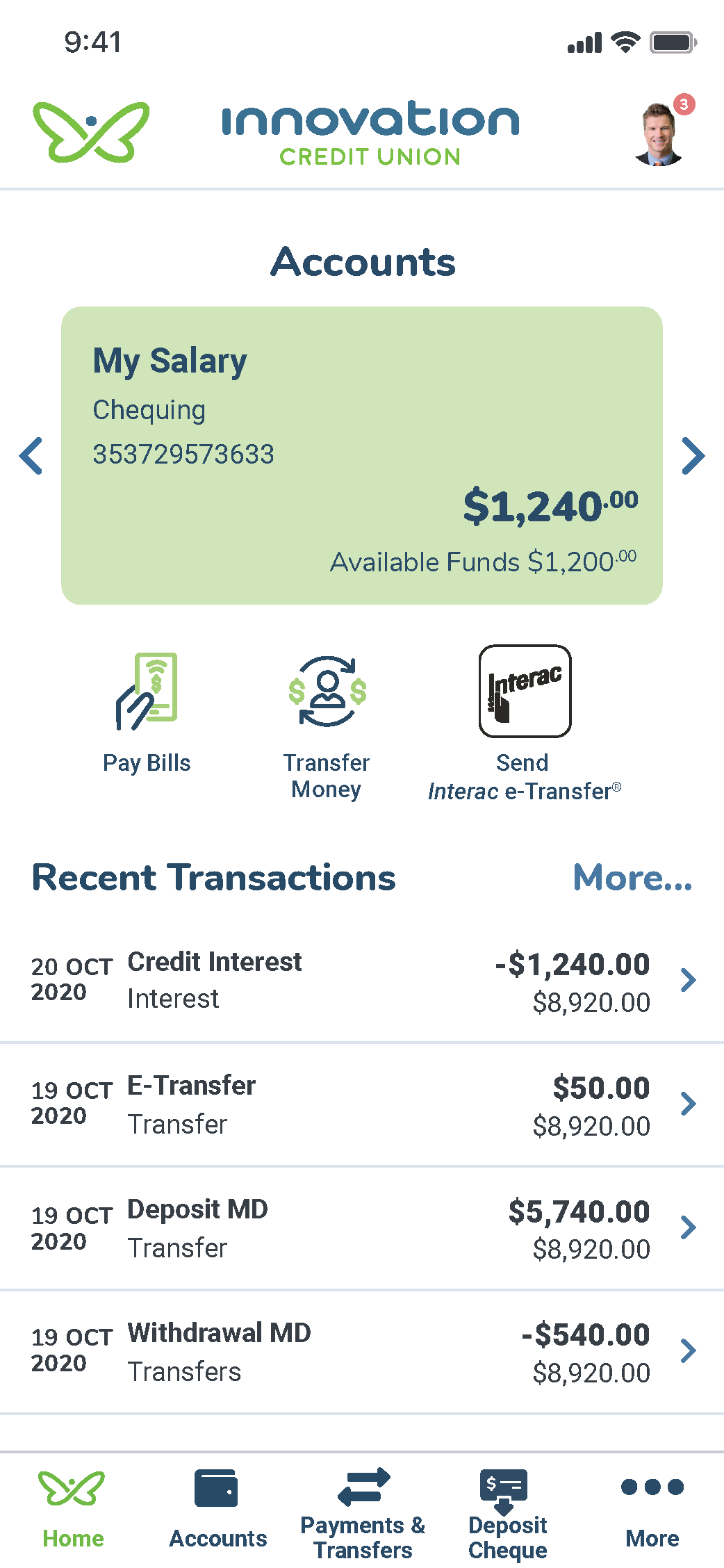Open the My Salary chequing account card
This screenshot has height=1568, width=724.
click(x=362, y=455)
